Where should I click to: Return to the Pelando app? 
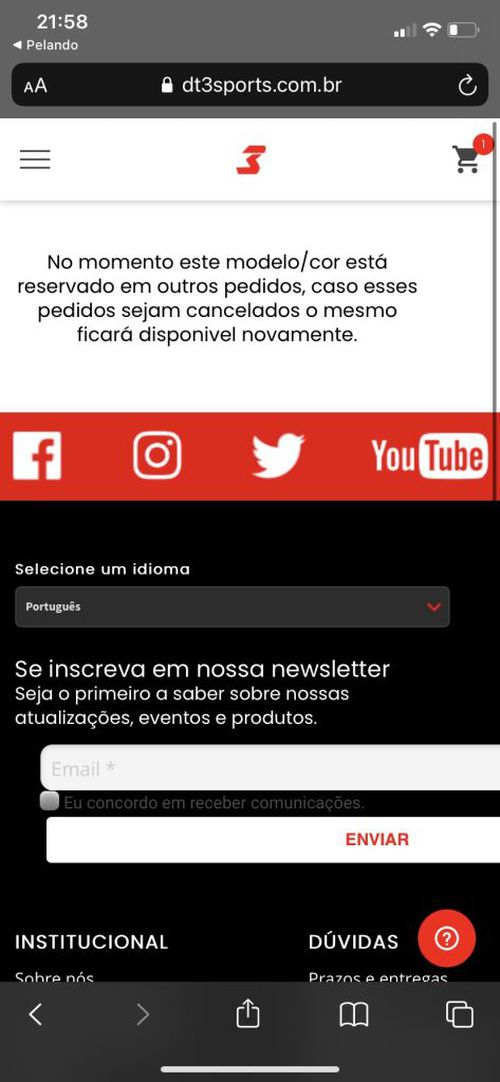point(46,45)
